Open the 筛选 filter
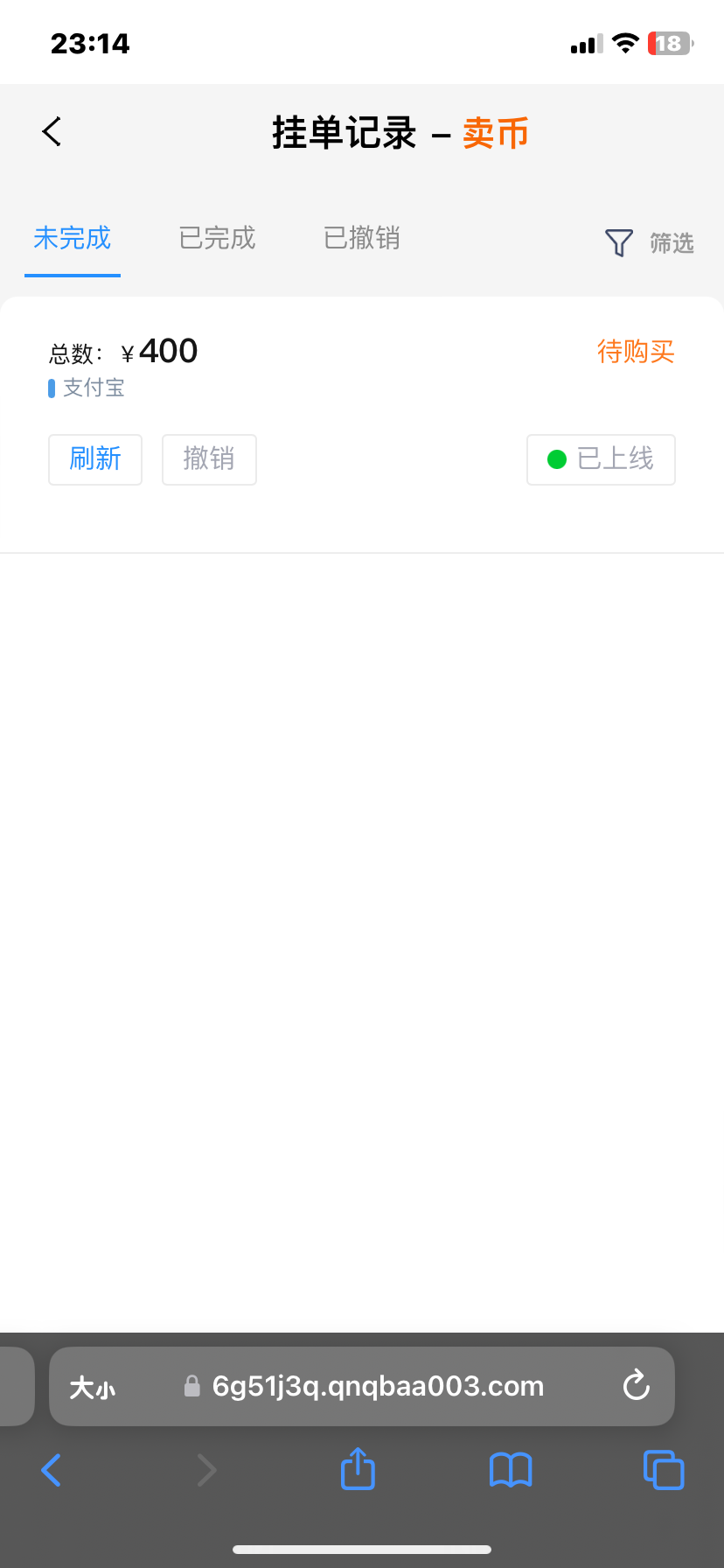 coord(650,242)
